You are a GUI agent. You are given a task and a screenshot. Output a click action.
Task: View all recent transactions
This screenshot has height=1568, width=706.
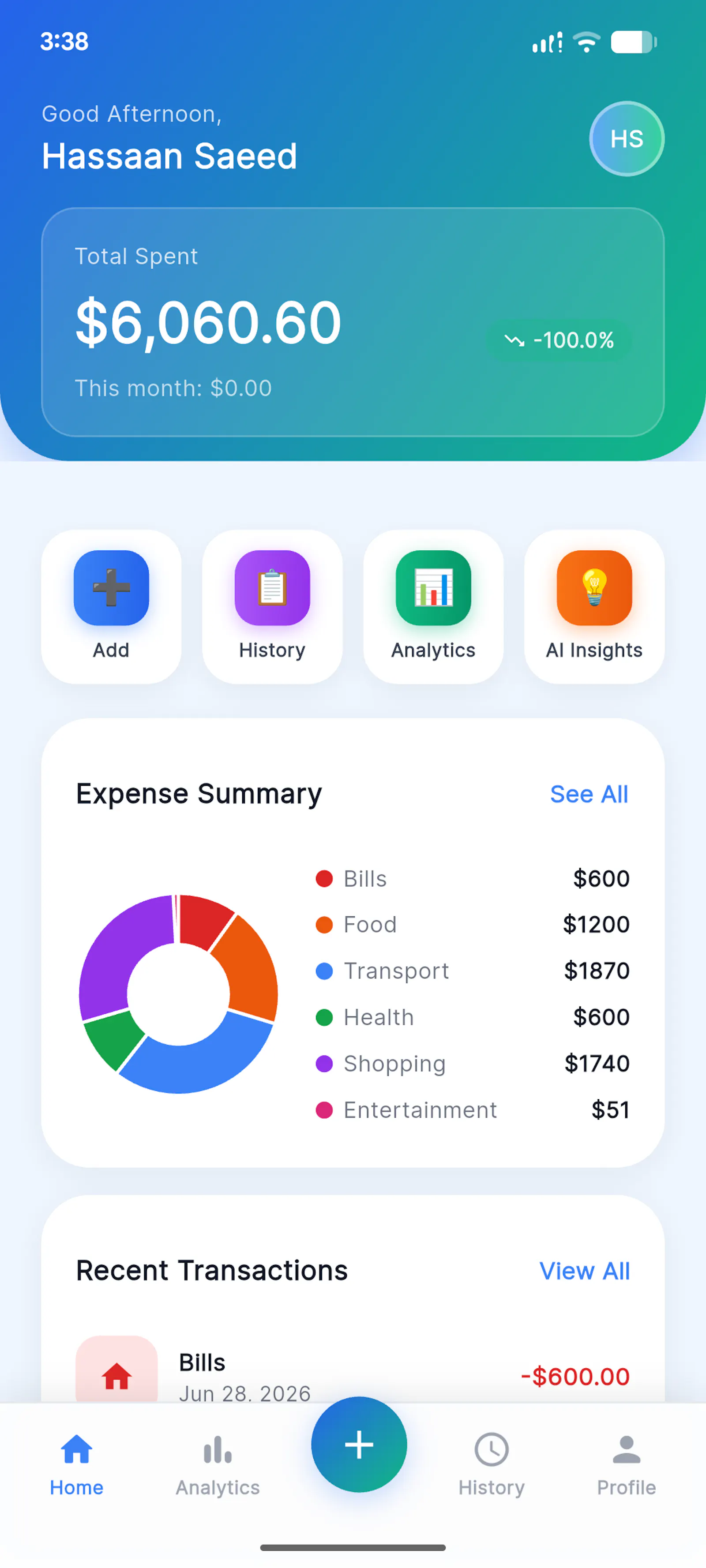tap(584, 1270)
